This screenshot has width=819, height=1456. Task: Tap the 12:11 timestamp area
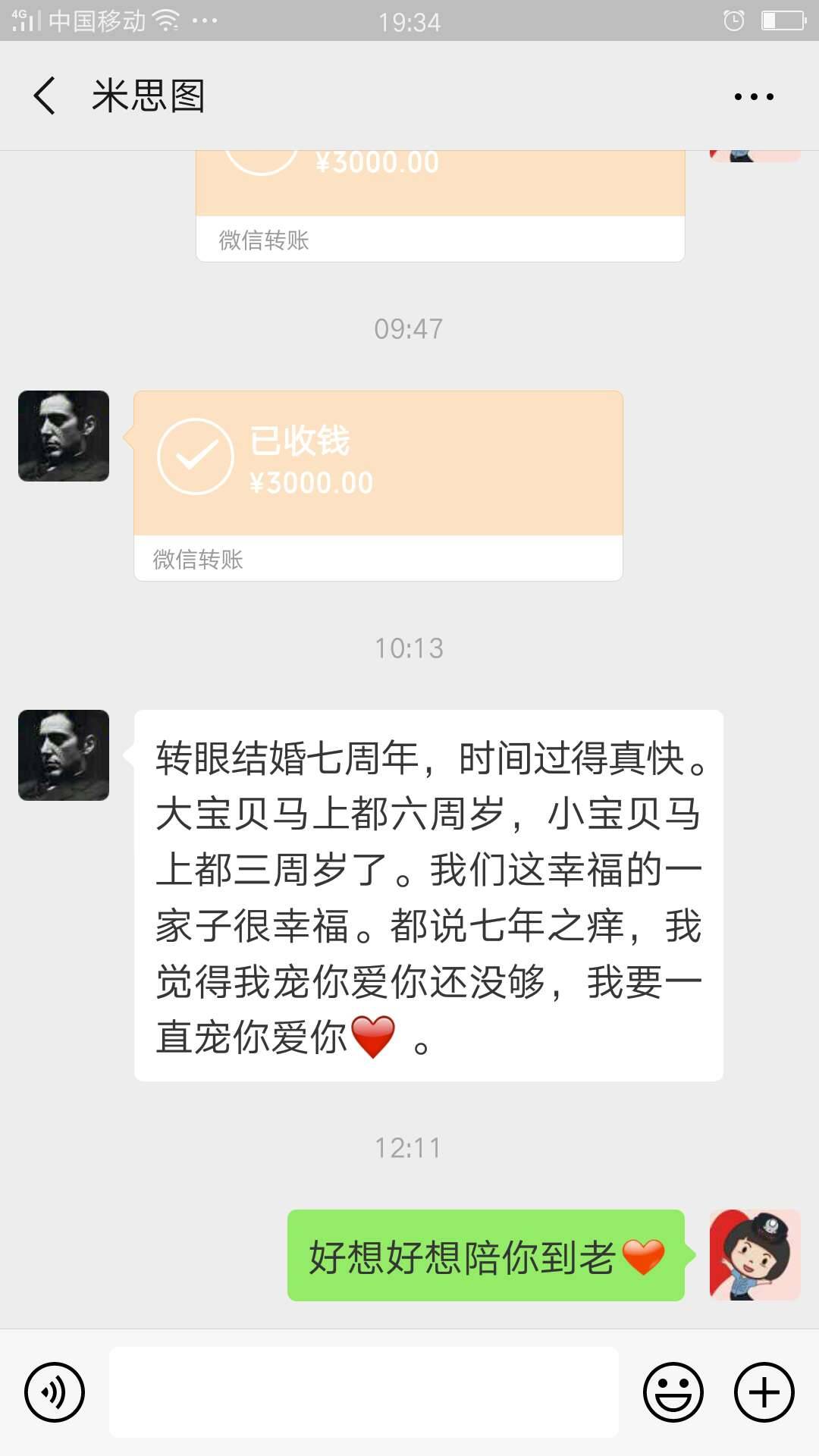point(409,1147)
